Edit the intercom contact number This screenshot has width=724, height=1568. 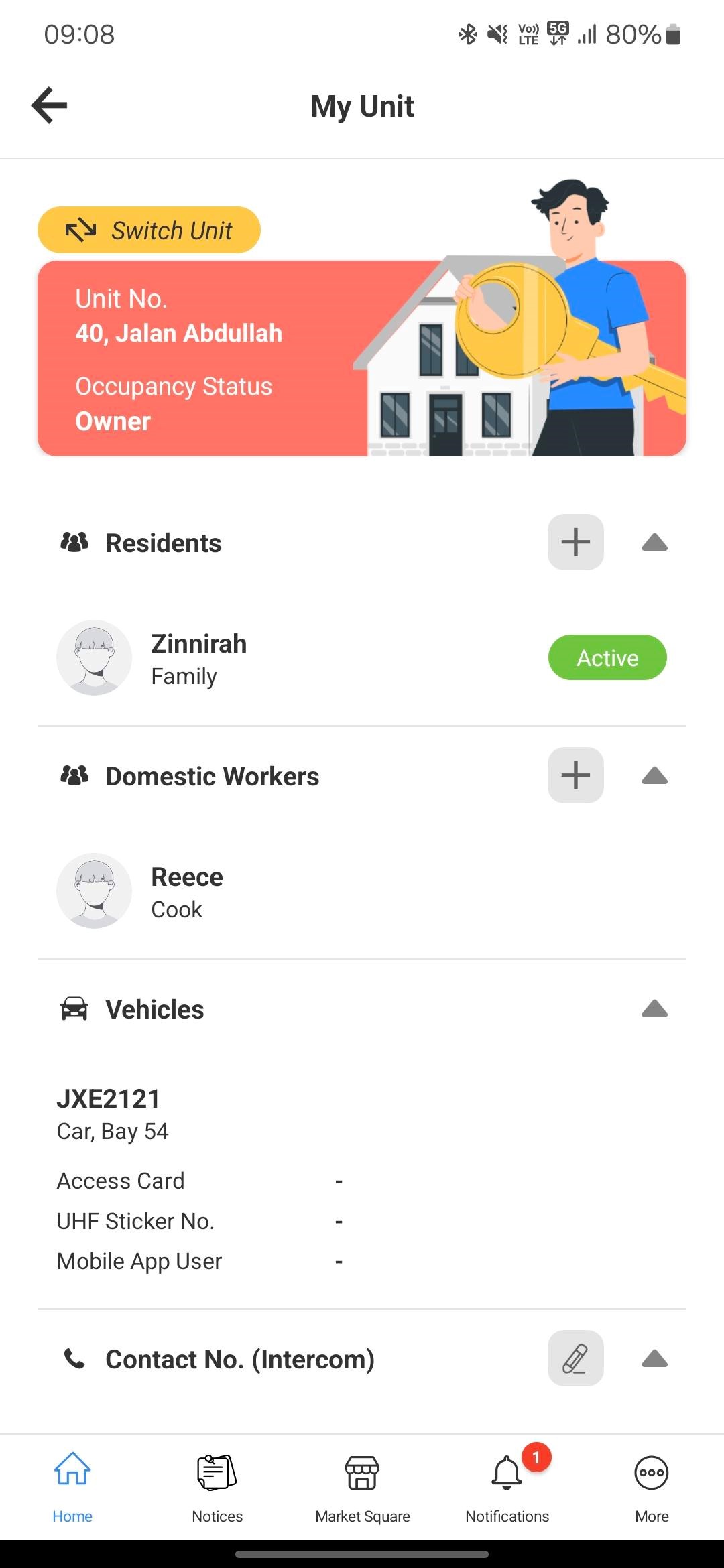[x=576, y=1358]
